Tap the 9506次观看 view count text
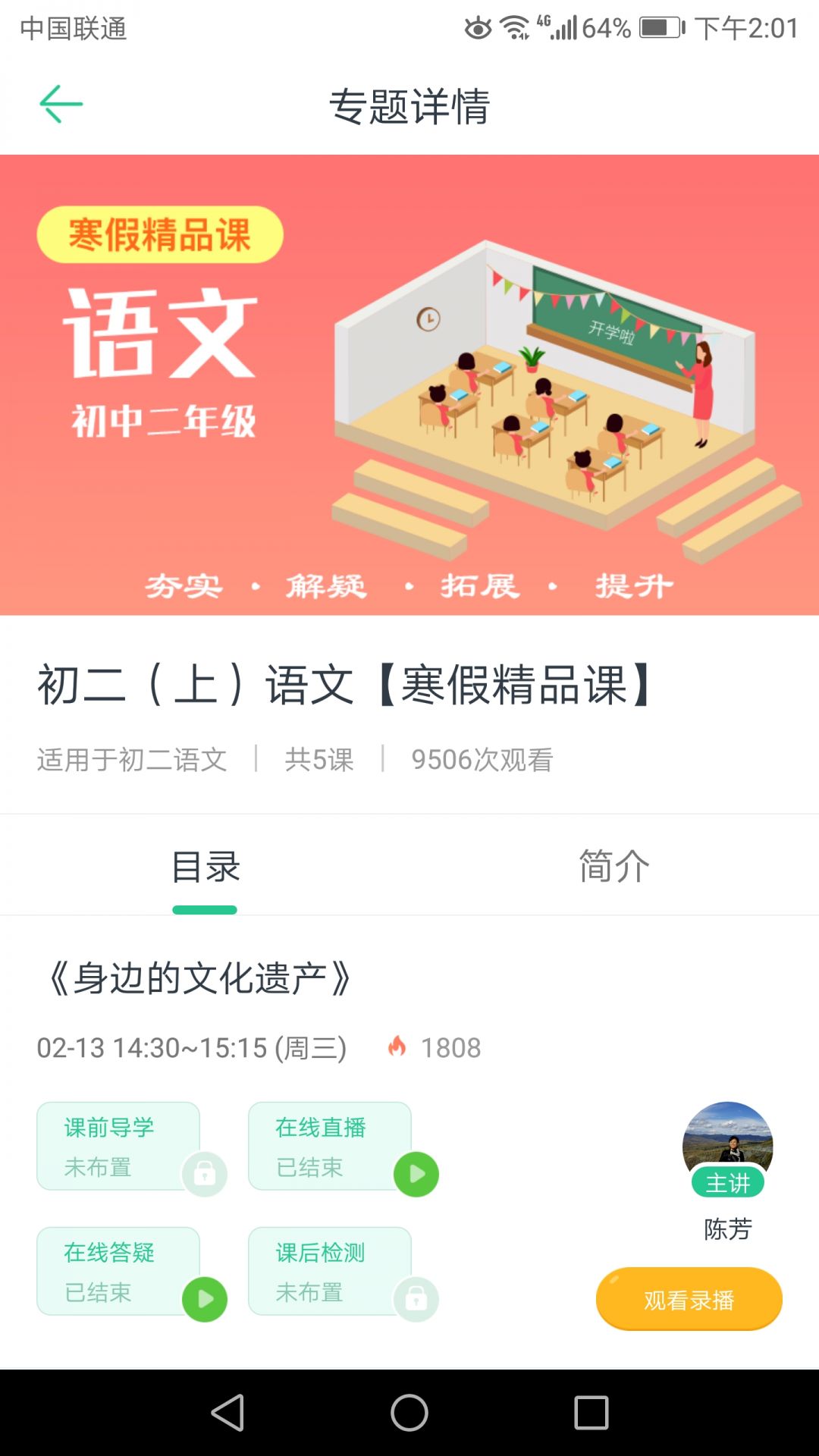The height and width of the screenshot is (1456, 819). tap(482, 761)
